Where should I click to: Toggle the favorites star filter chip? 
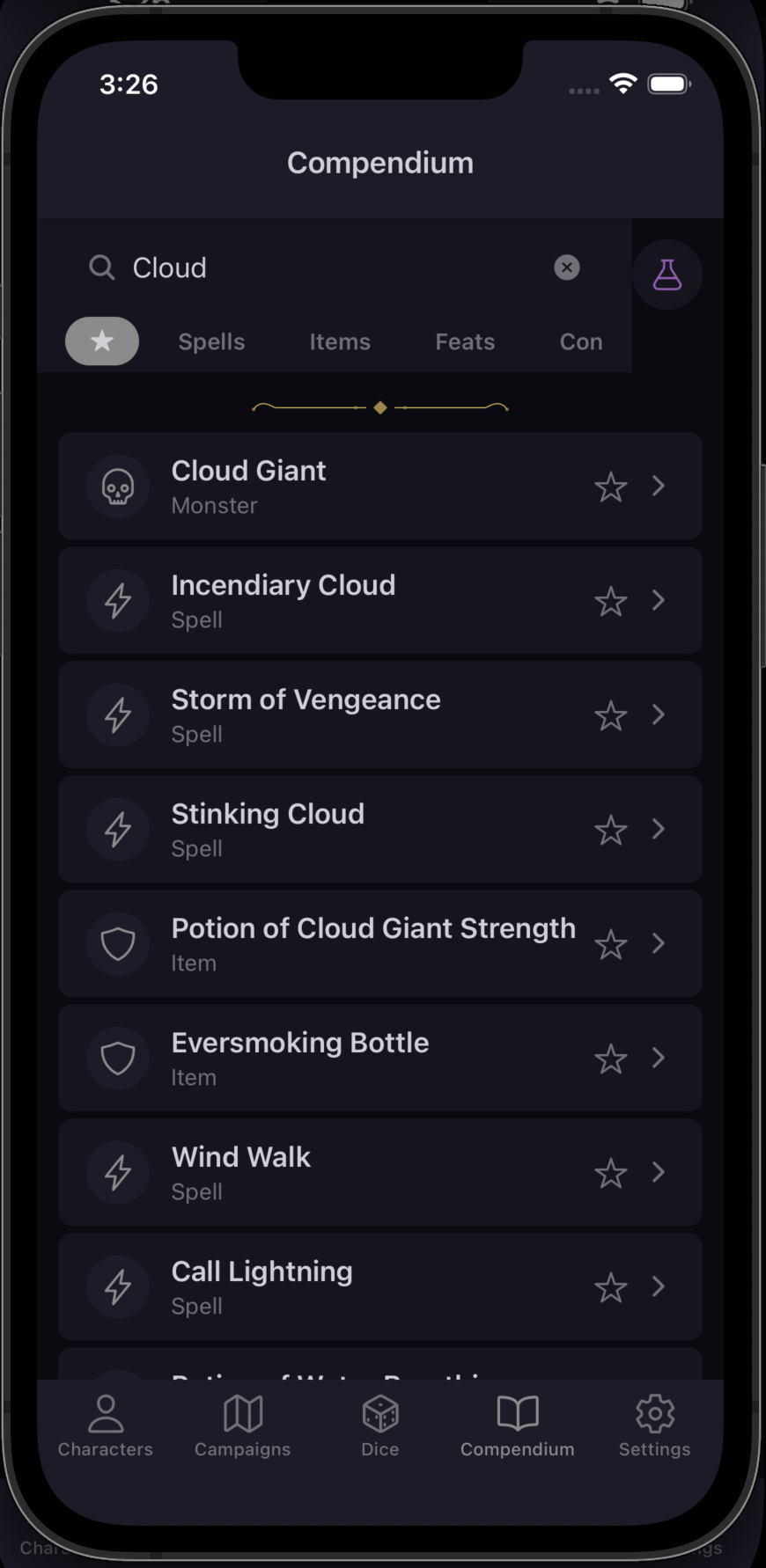[x=102, y=341]
